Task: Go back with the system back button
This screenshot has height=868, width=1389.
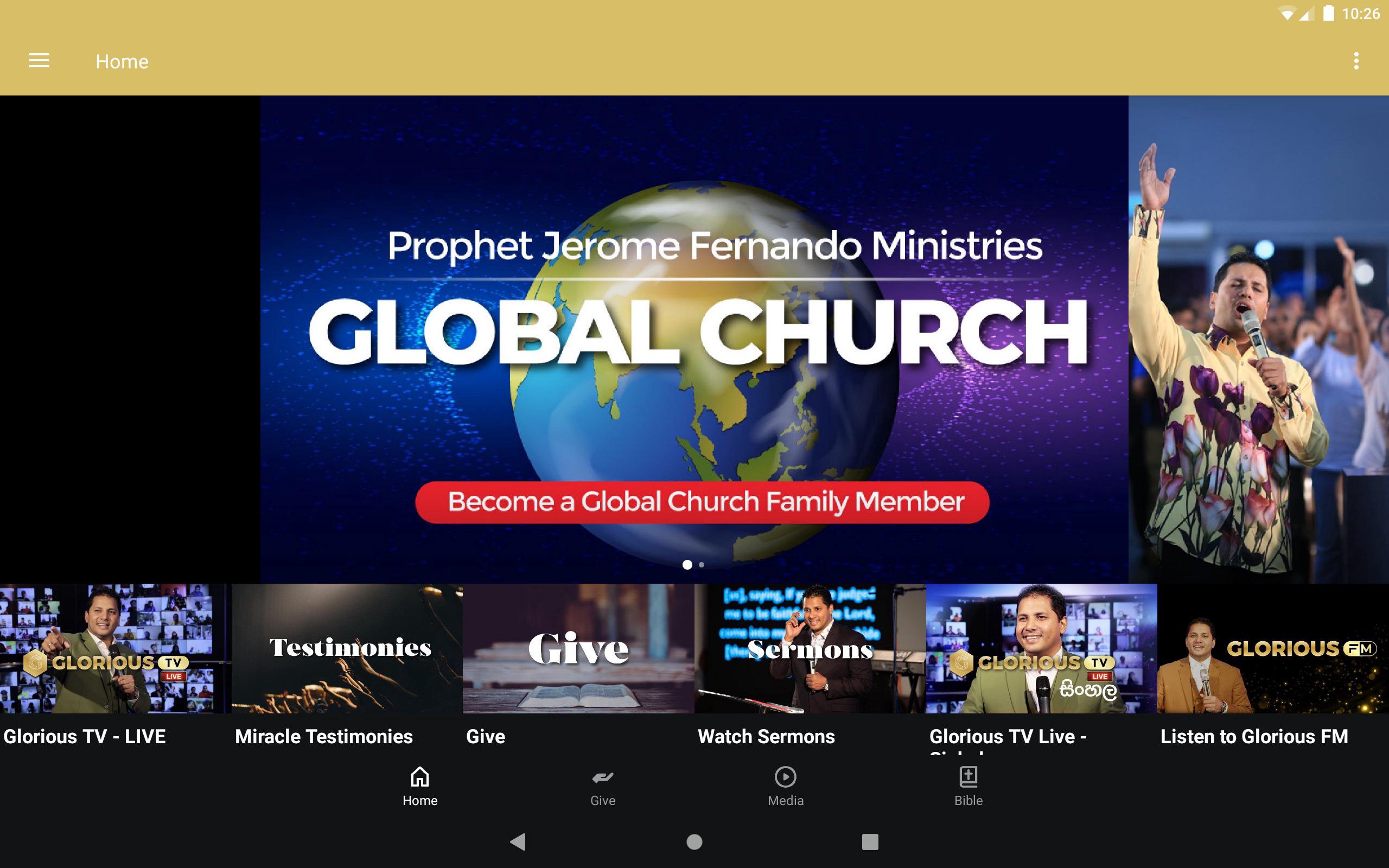Action: 518,841
